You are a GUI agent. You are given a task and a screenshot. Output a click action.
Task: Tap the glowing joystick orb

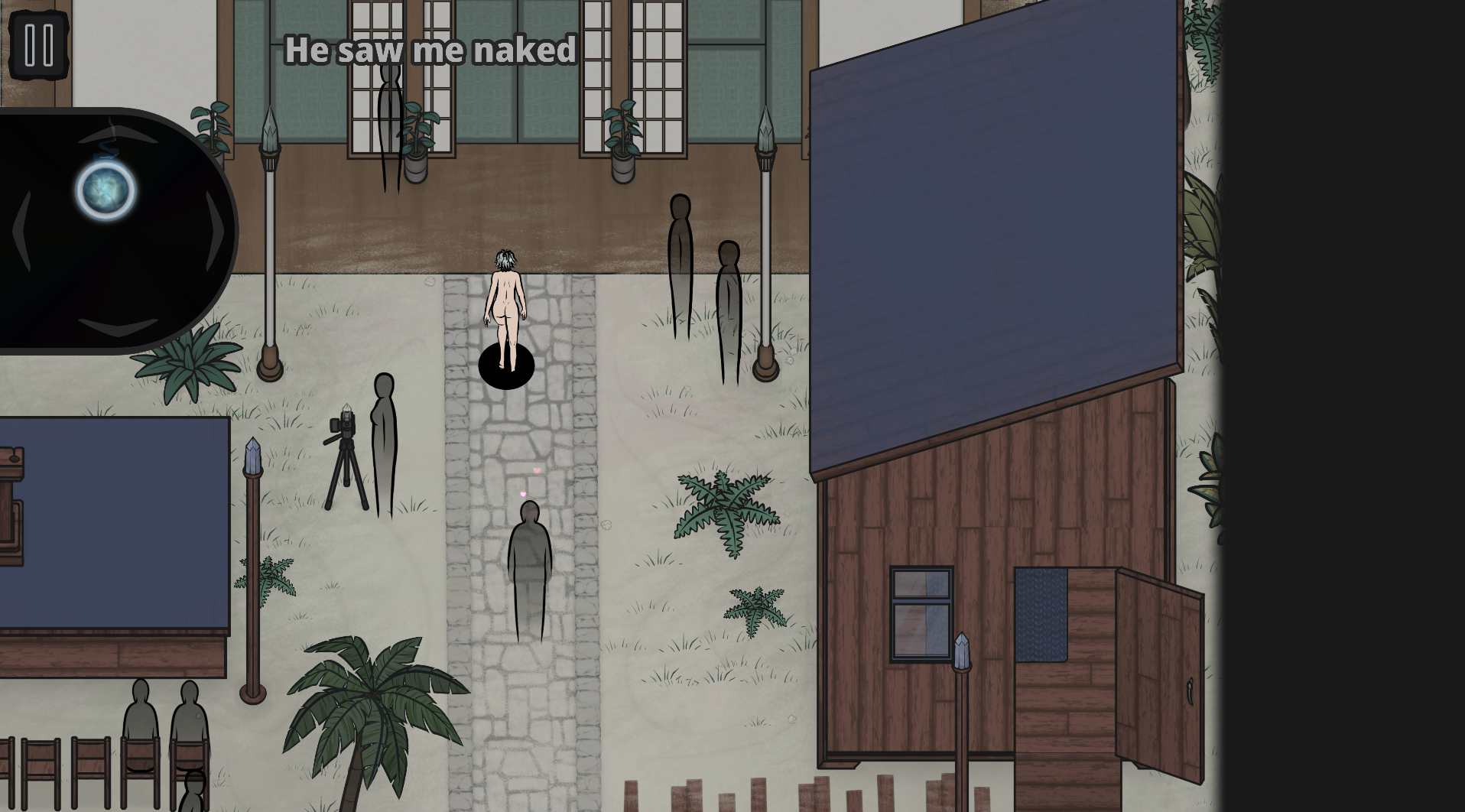pyautogui.click(x=106, y=190)
